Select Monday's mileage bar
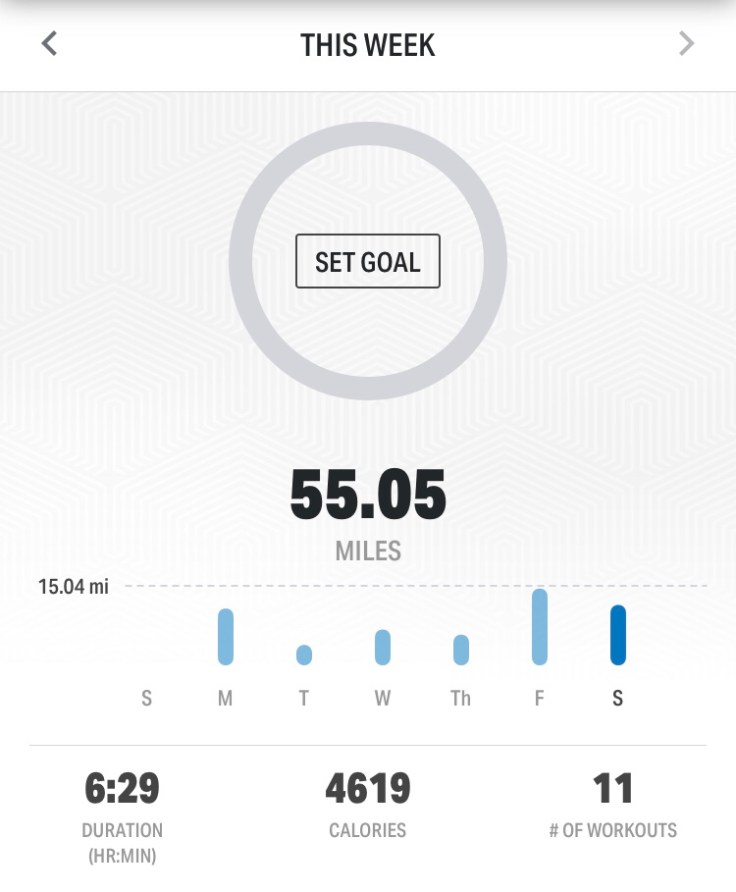 pyautogui.click(x=226, y=637)
